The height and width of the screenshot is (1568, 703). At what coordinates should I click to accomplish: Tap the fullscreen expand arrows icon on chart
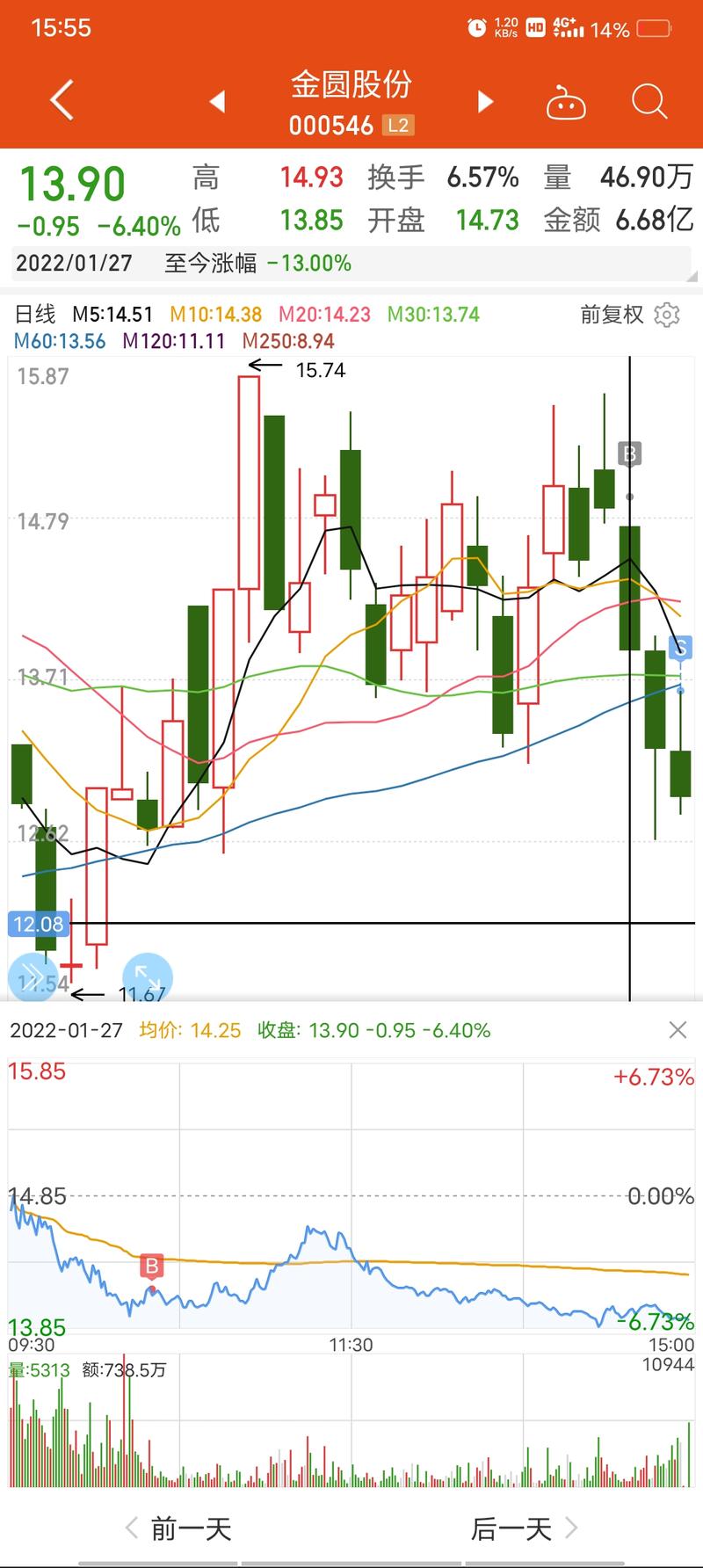click(149, 978)
